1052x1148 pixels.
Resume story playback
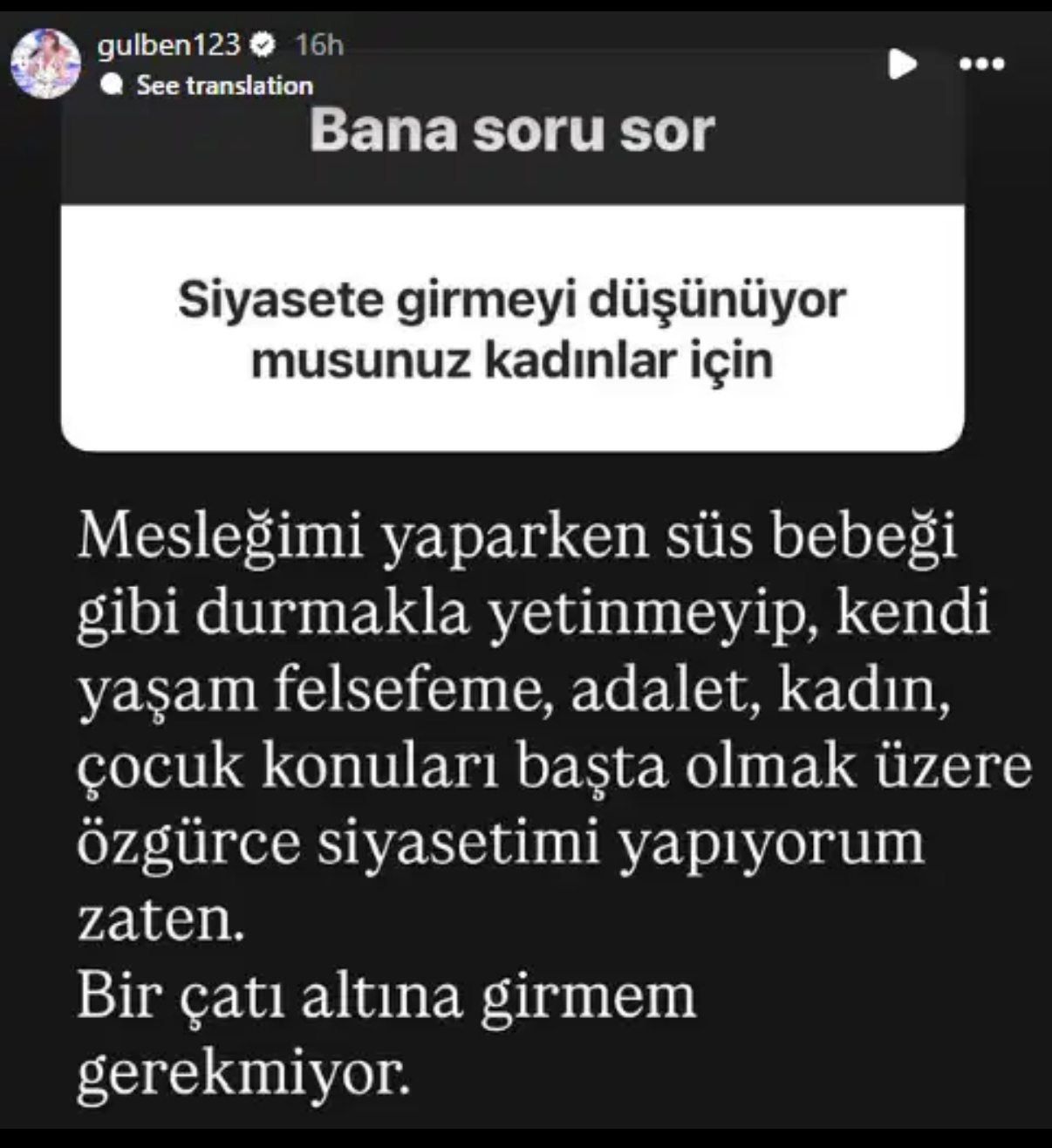902,64
